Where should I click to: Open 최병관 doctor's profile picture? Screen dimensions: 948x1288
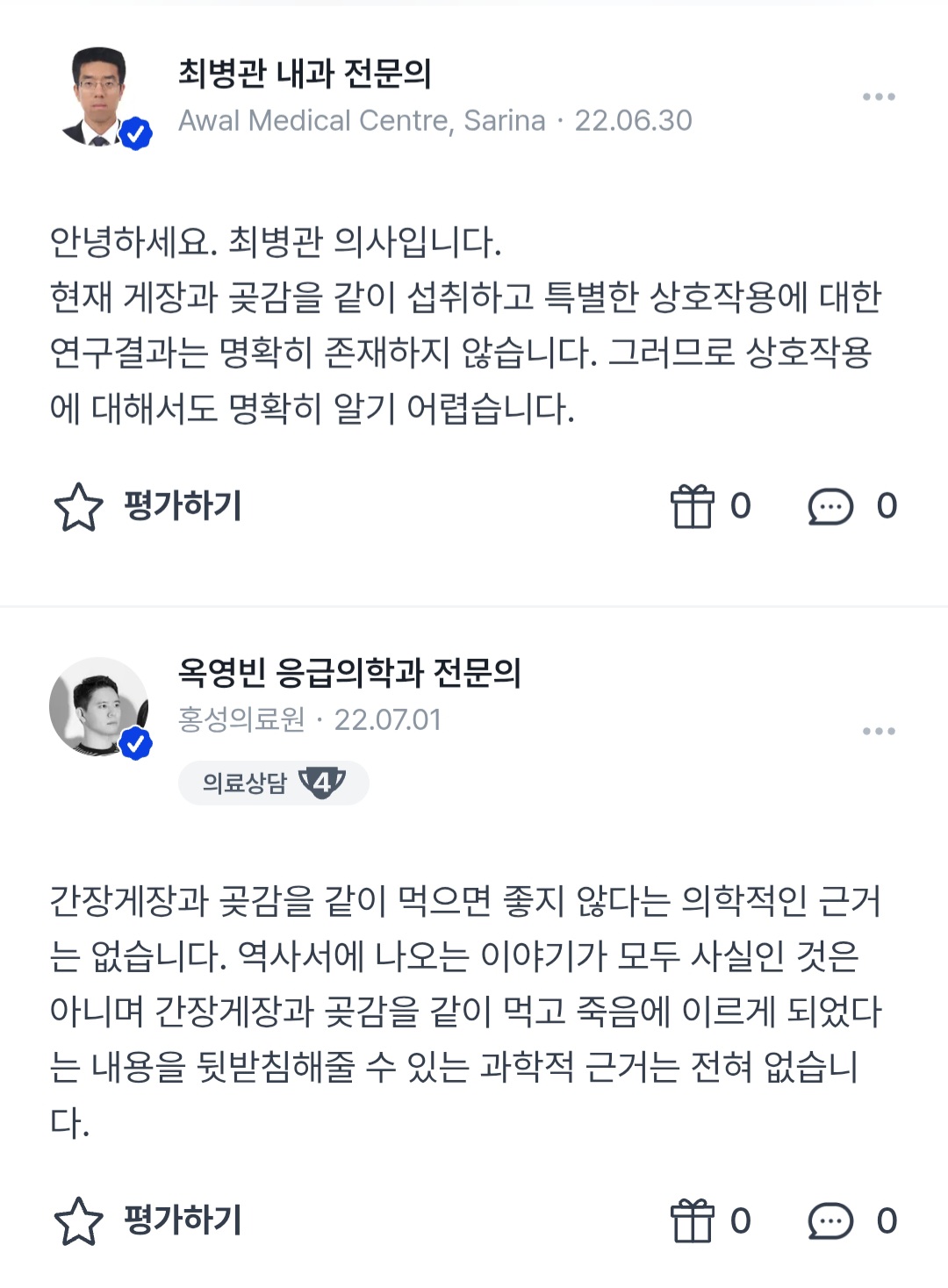pyautogui.click(x=99, y=97)
